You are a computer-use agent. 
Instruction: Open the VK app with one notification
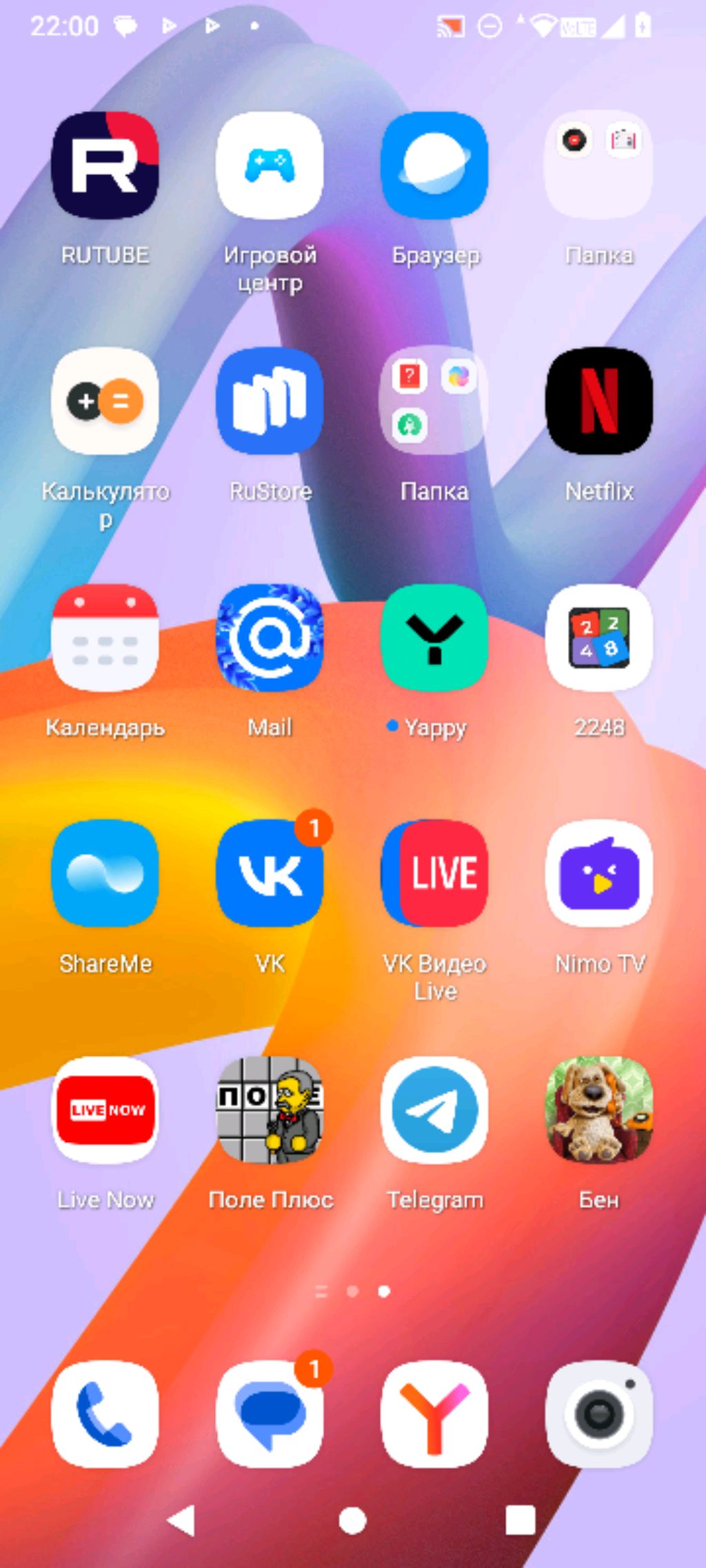(x=270, y=873)
